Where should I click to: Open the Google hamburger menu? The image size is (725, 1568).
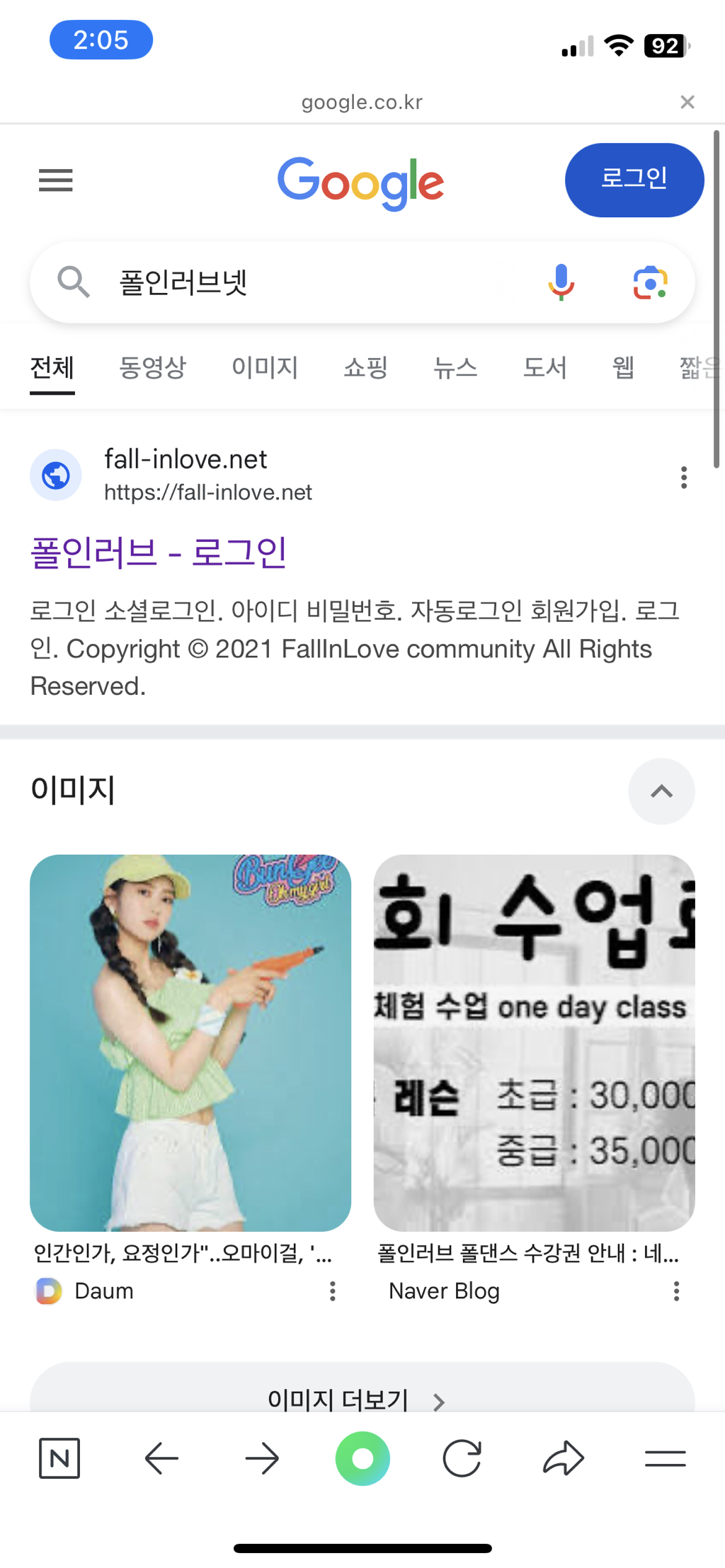56,180
